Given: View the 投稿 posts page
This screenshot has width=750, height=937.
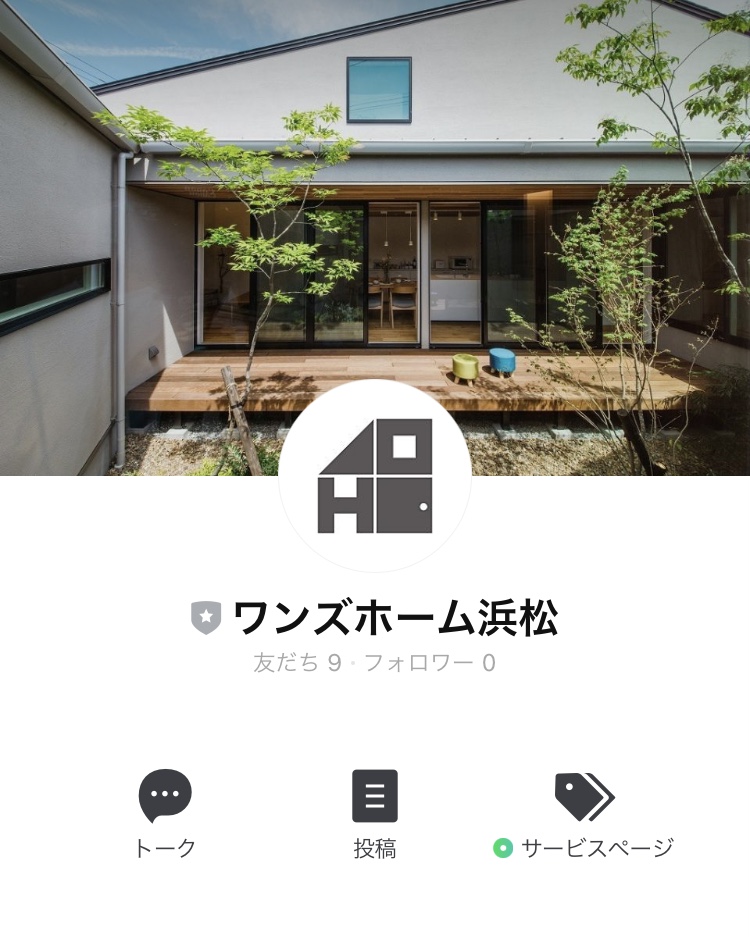Looking at the screenshot, I should pos(374,812).
